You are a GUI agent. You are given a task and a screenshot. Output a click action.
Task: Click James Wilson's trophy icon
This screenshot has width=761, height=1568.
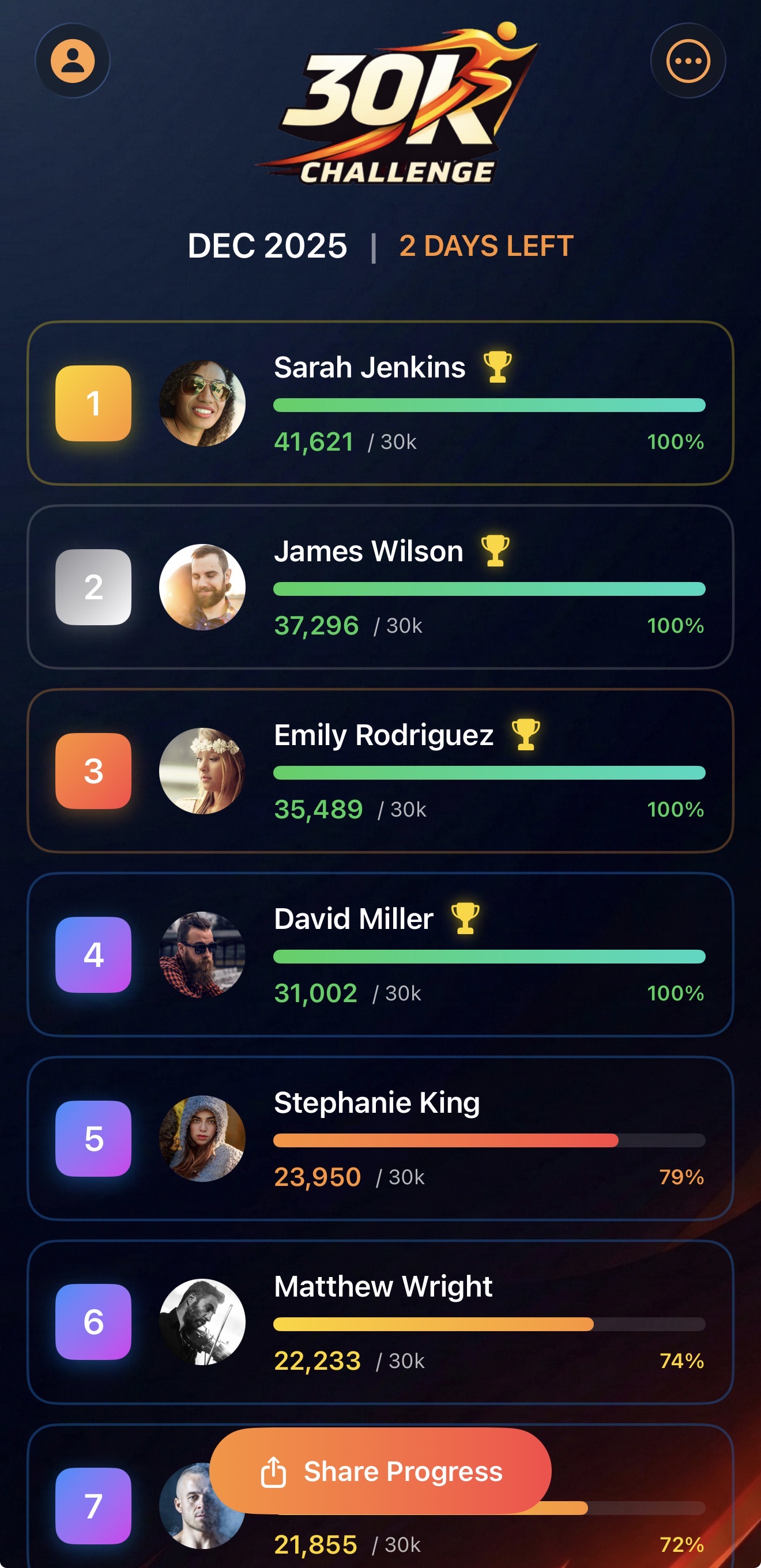(x=494, y=551)
